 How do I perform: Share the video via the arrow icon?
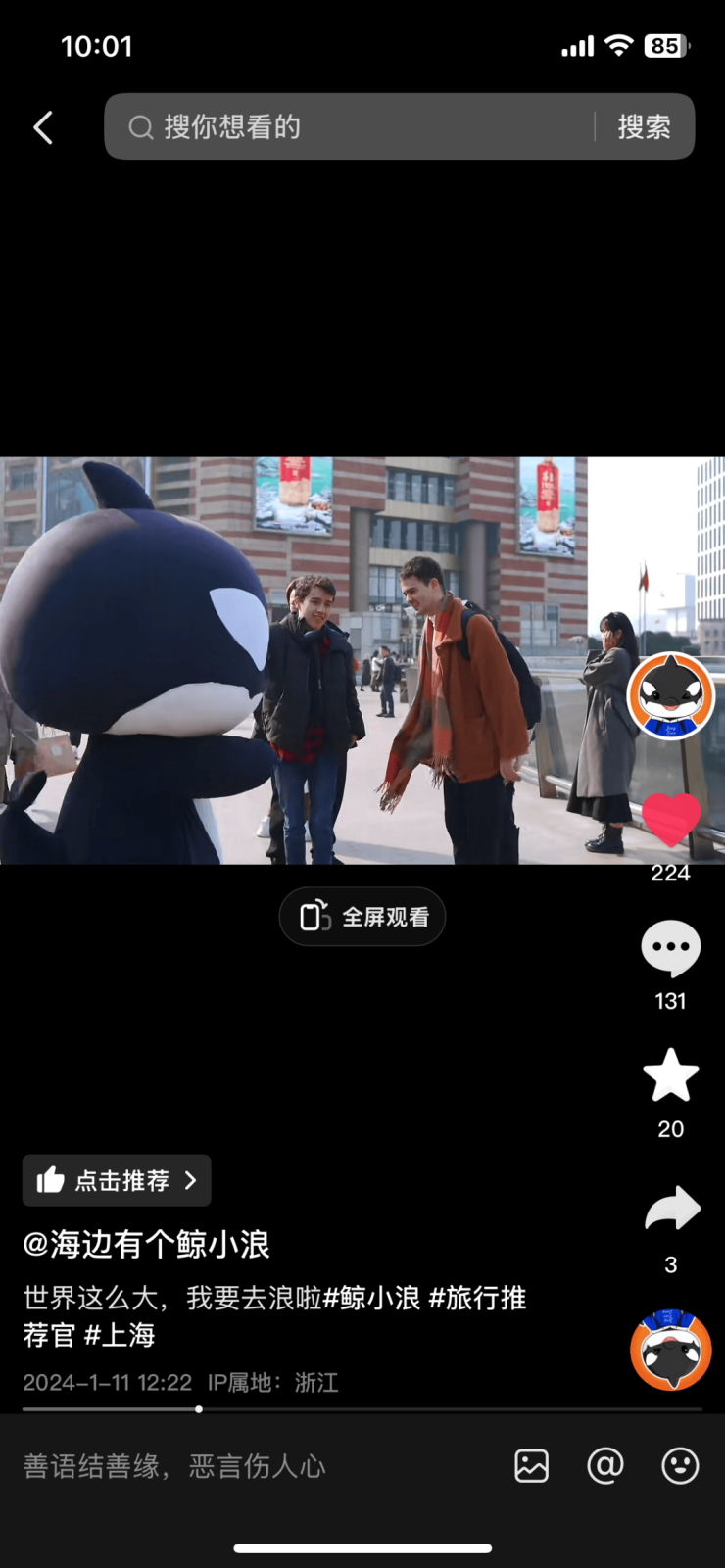pyautogui.click(x=672, y=1211)
